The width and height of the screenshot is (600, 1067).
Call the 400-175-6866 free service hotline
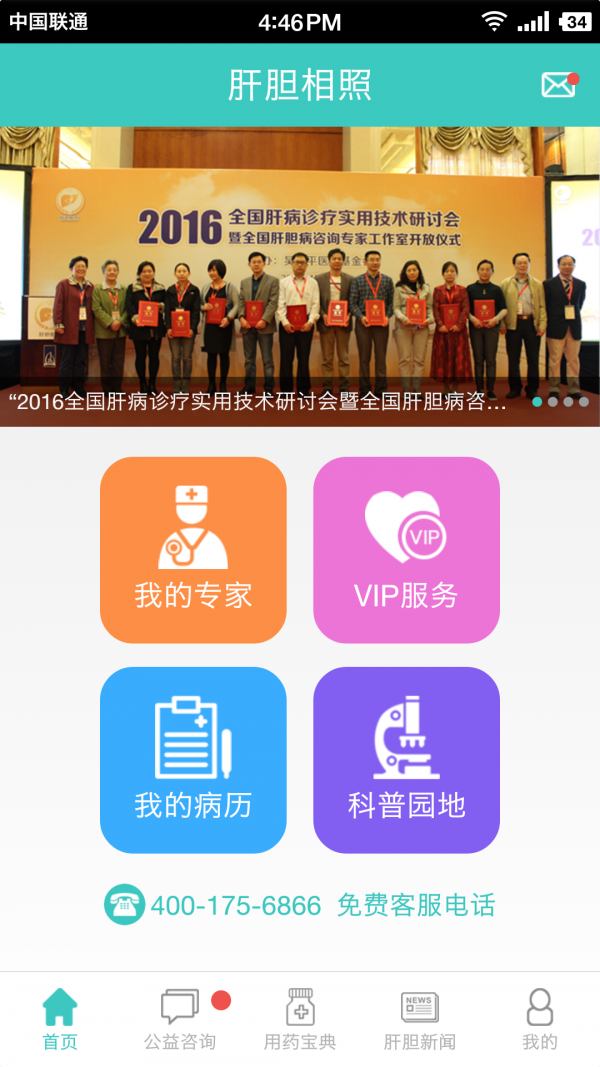coord(300,906)
